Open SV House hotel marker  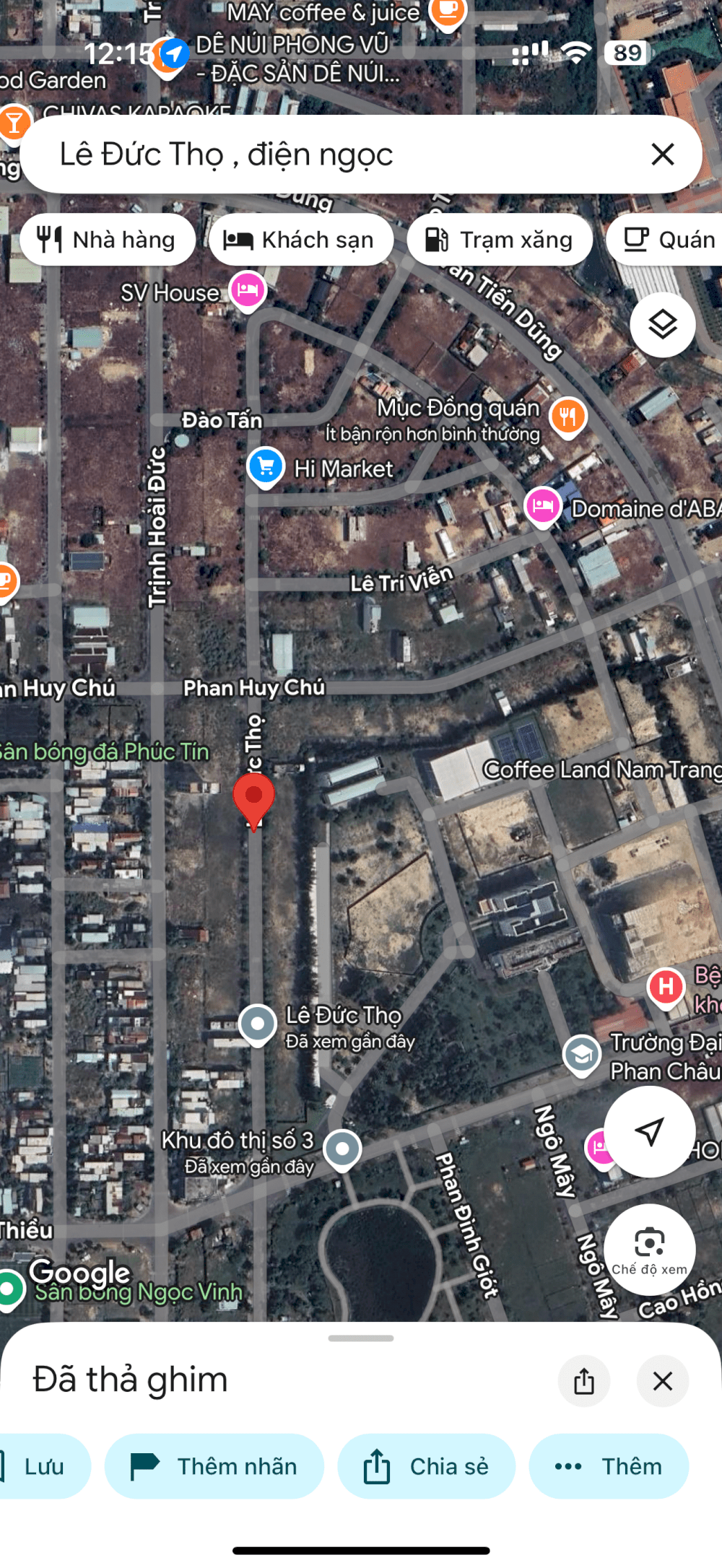tap(248, 291)
